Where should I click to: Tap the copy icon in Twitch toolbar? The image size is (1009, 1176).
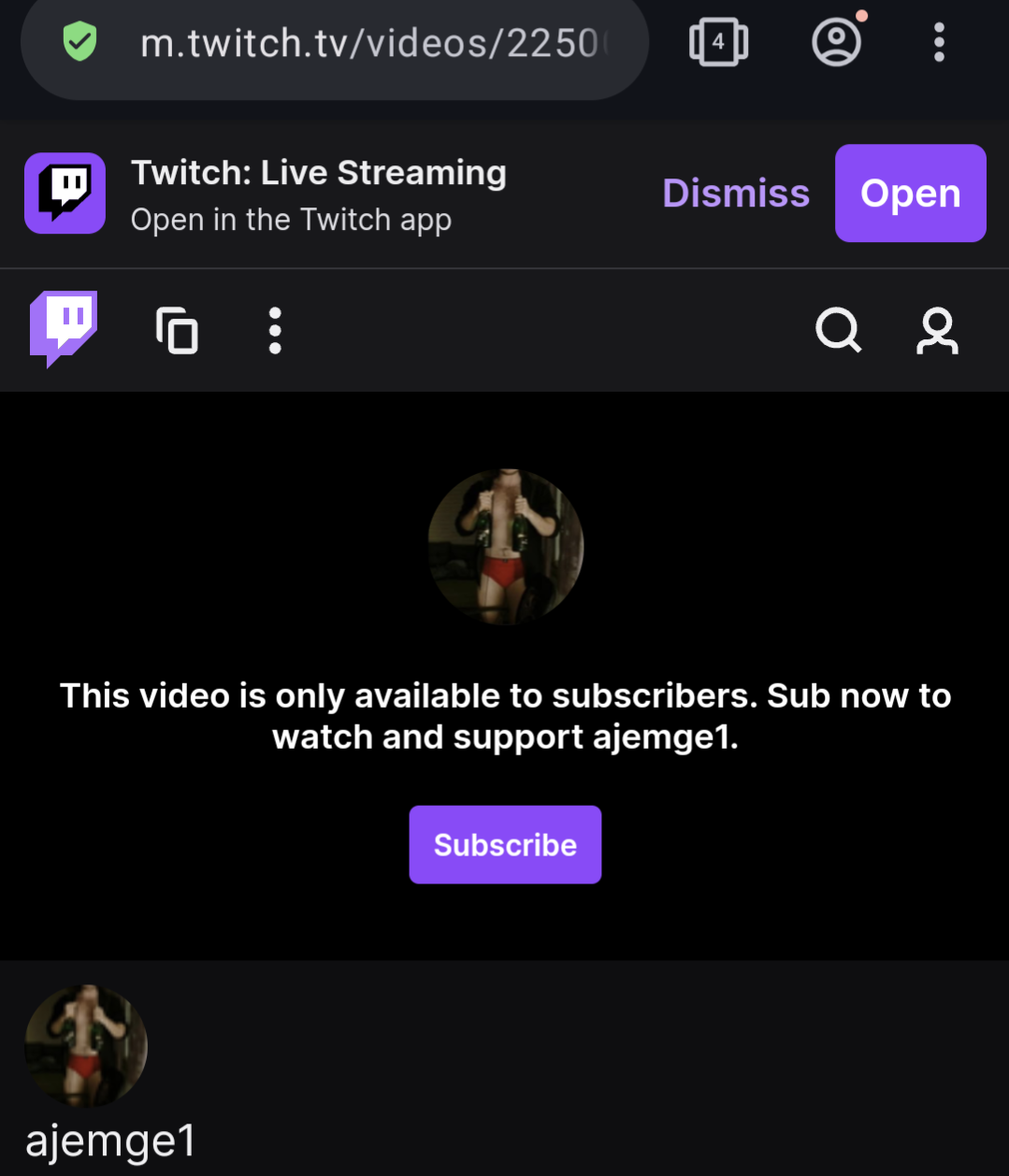pos(177,331)
